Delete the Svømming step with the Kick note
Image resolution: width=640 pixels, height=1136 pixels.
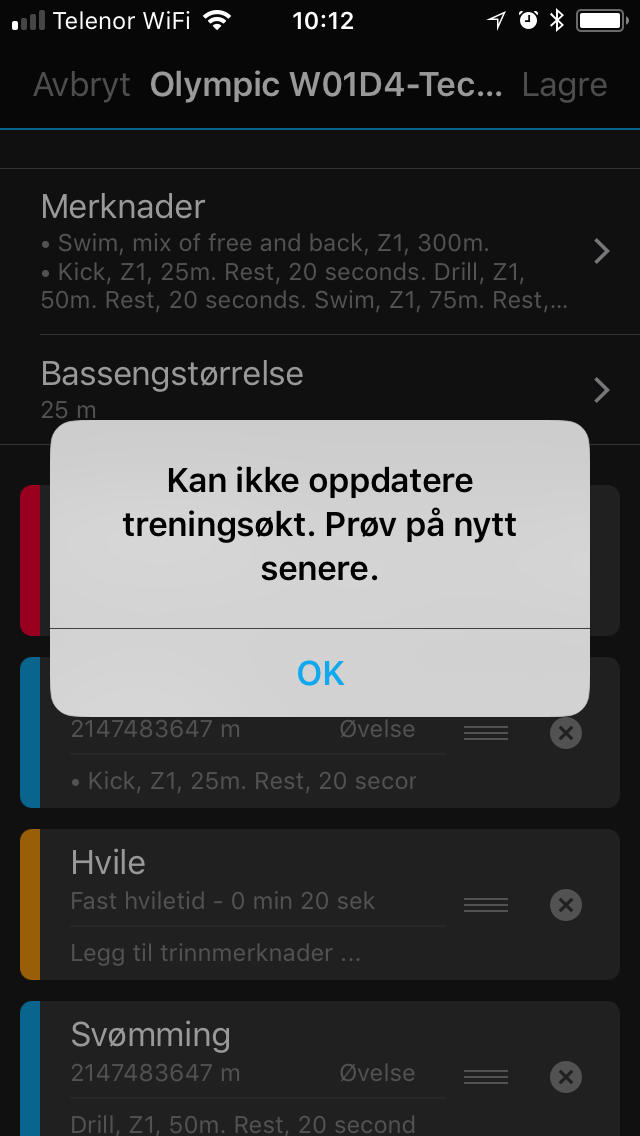(565, 733)
